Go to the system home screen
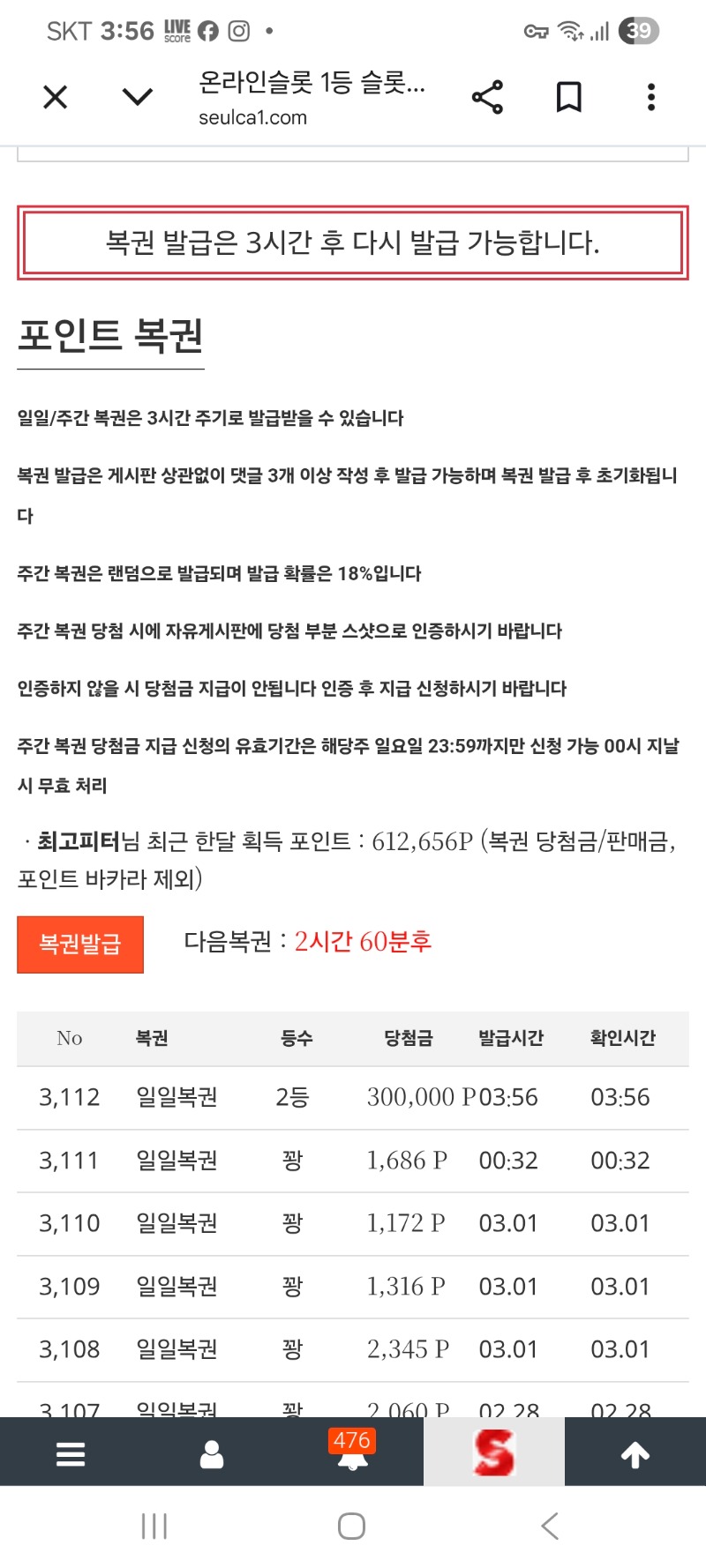This screenshot has width=706, height=1568. tap(352, 1526)
